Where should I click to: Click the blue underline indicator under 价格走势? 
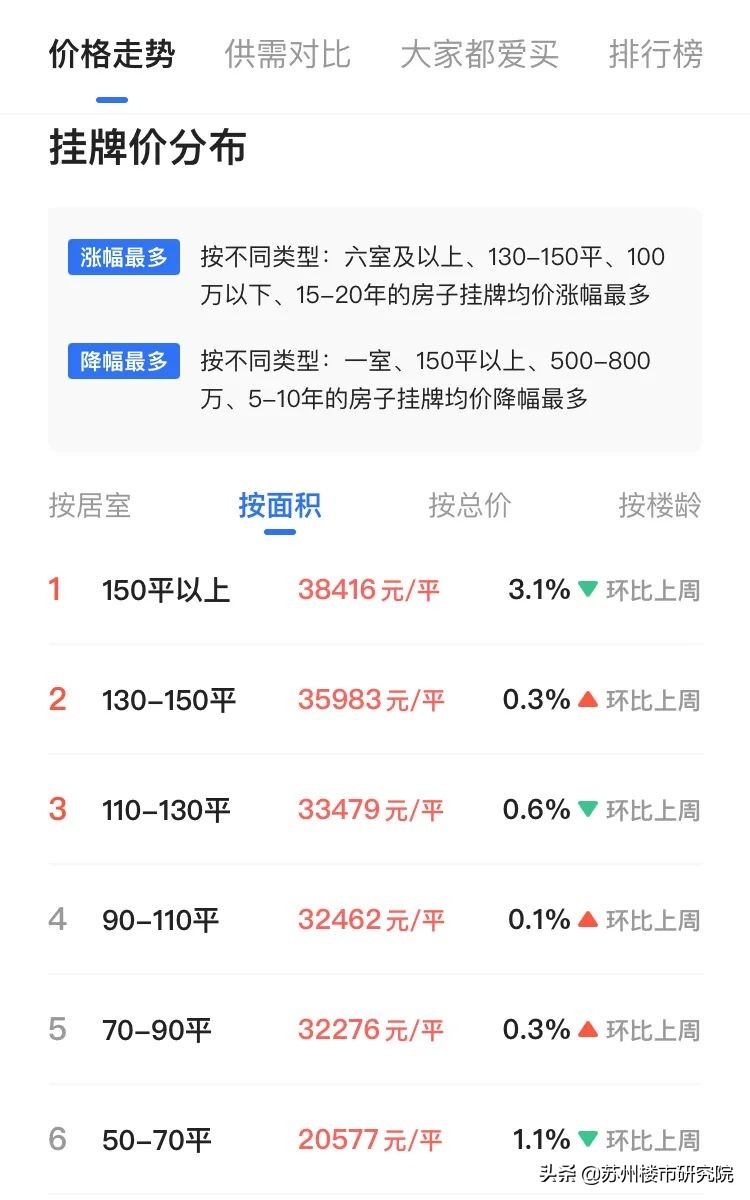[x=111, y=98]
